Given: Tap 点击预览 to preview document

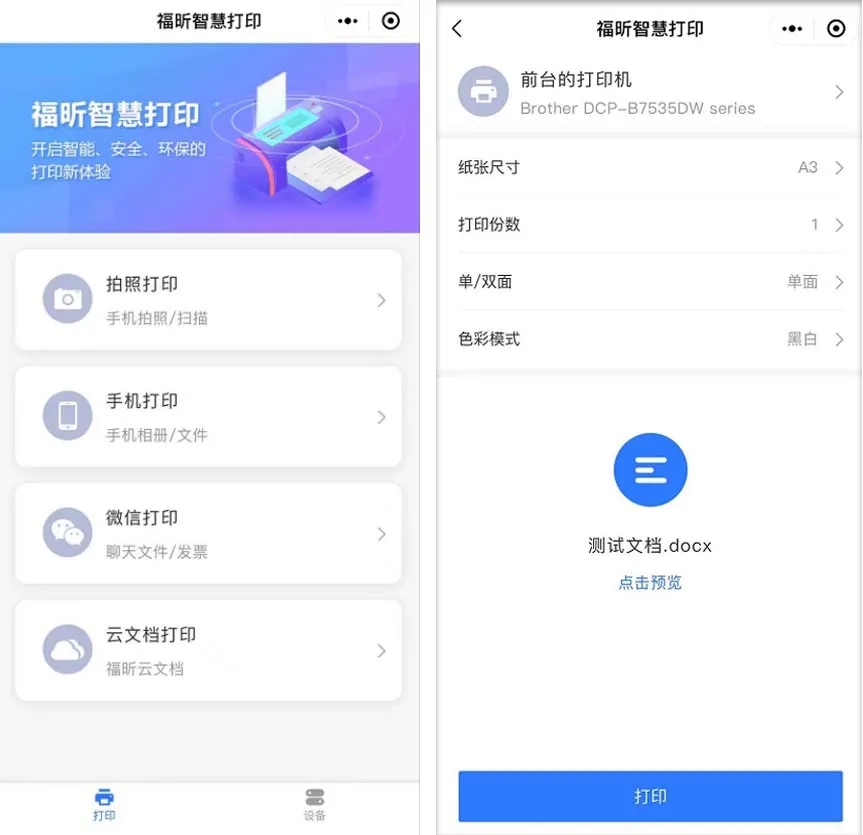Looking at the screenshot, I should tap(650, 583).
